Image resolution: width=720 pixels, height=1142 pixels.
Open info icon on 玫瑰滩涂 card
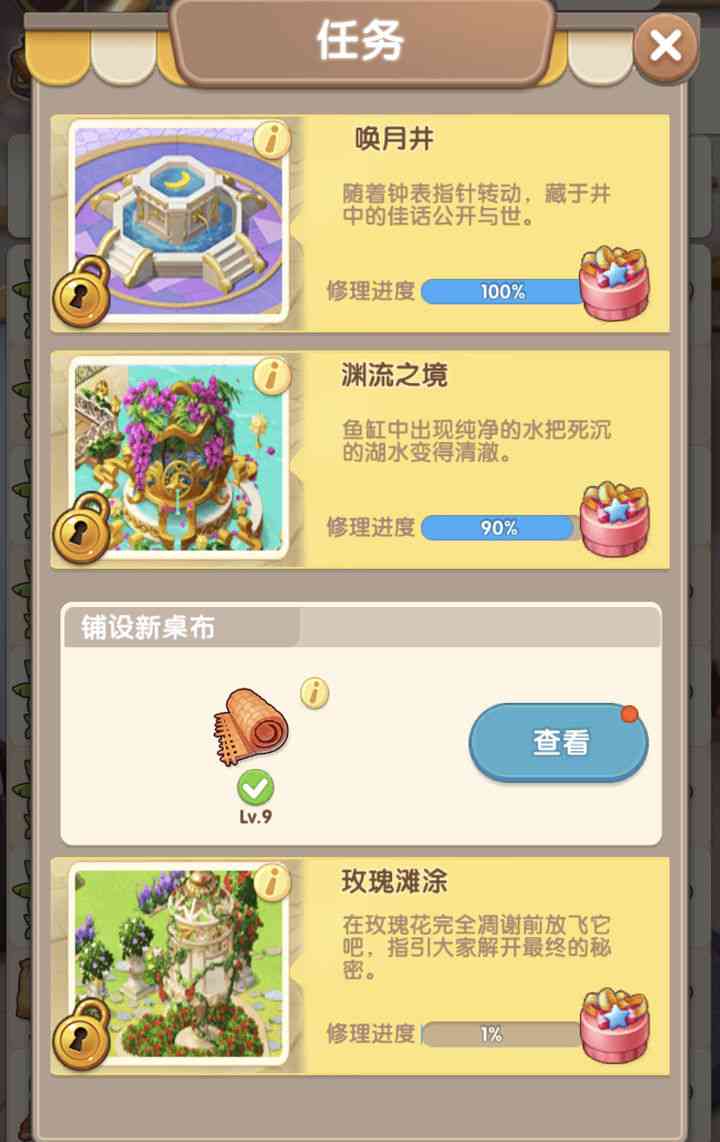click(x=271, y=881)
